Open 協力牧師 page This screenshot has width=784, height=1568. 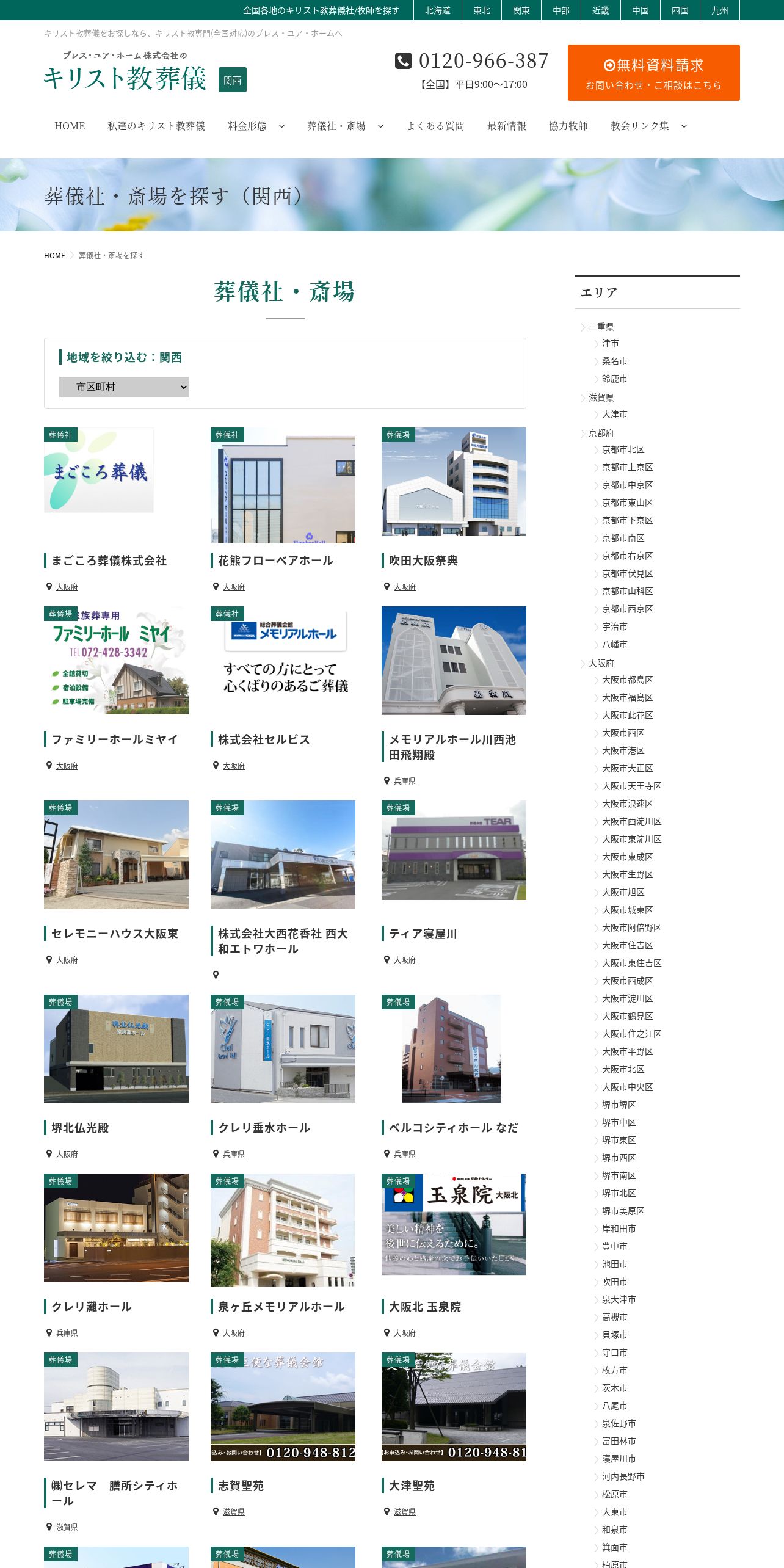click(568, 126)
